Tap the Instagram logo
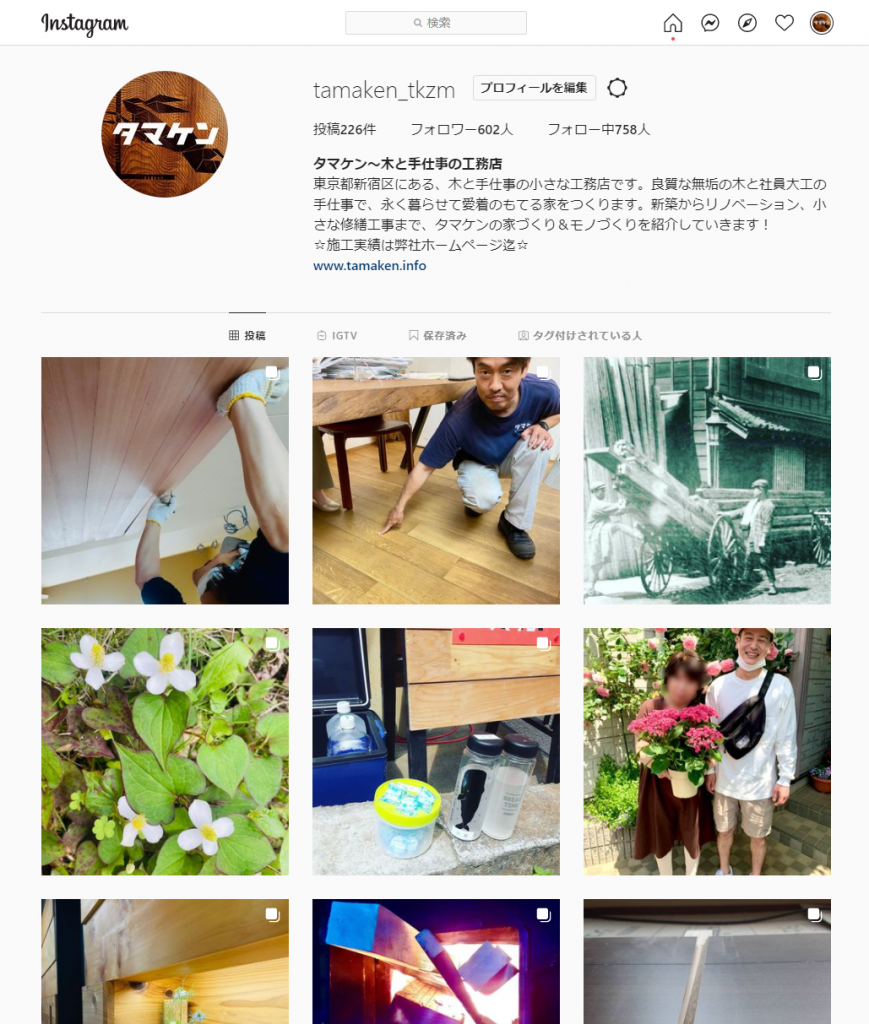 point(84,23)
